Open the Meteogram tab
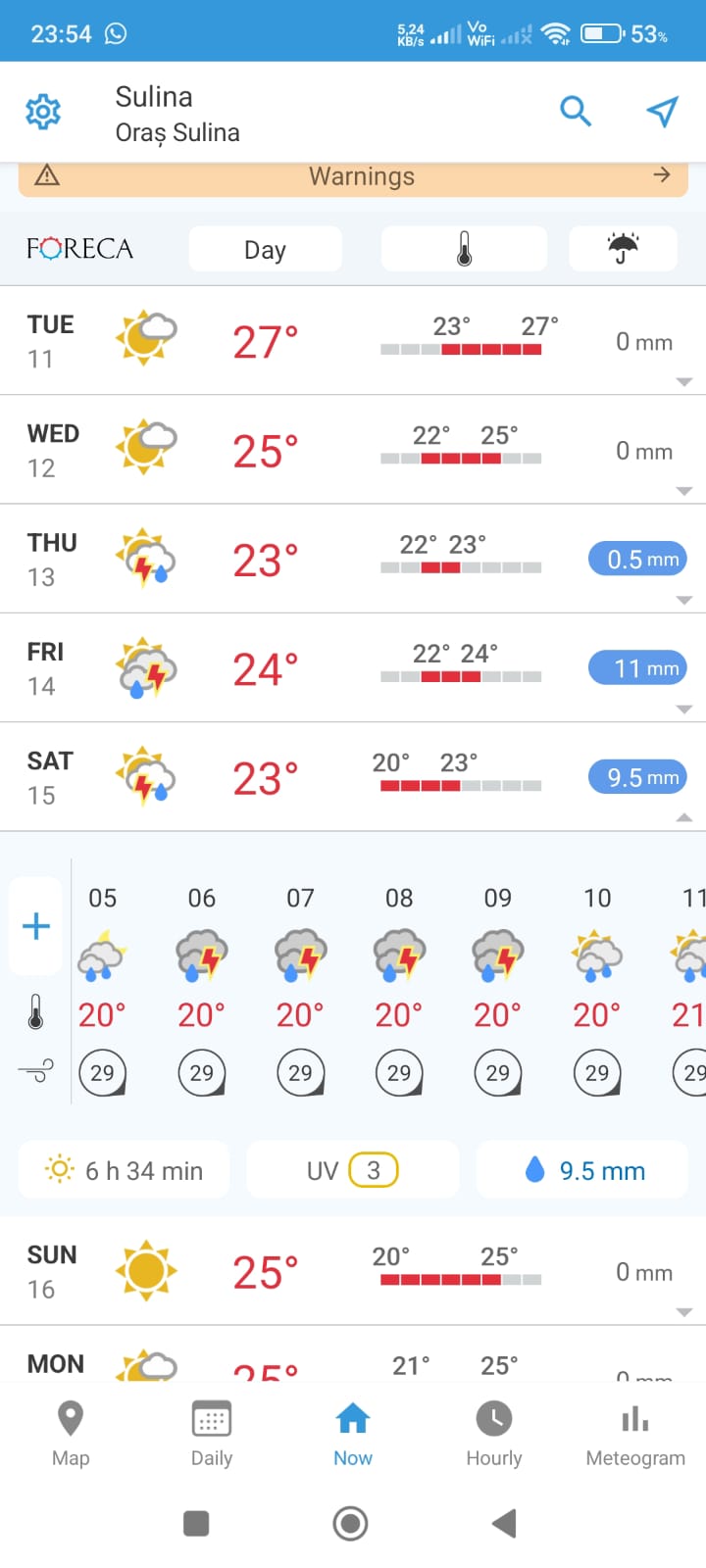 635,1434
